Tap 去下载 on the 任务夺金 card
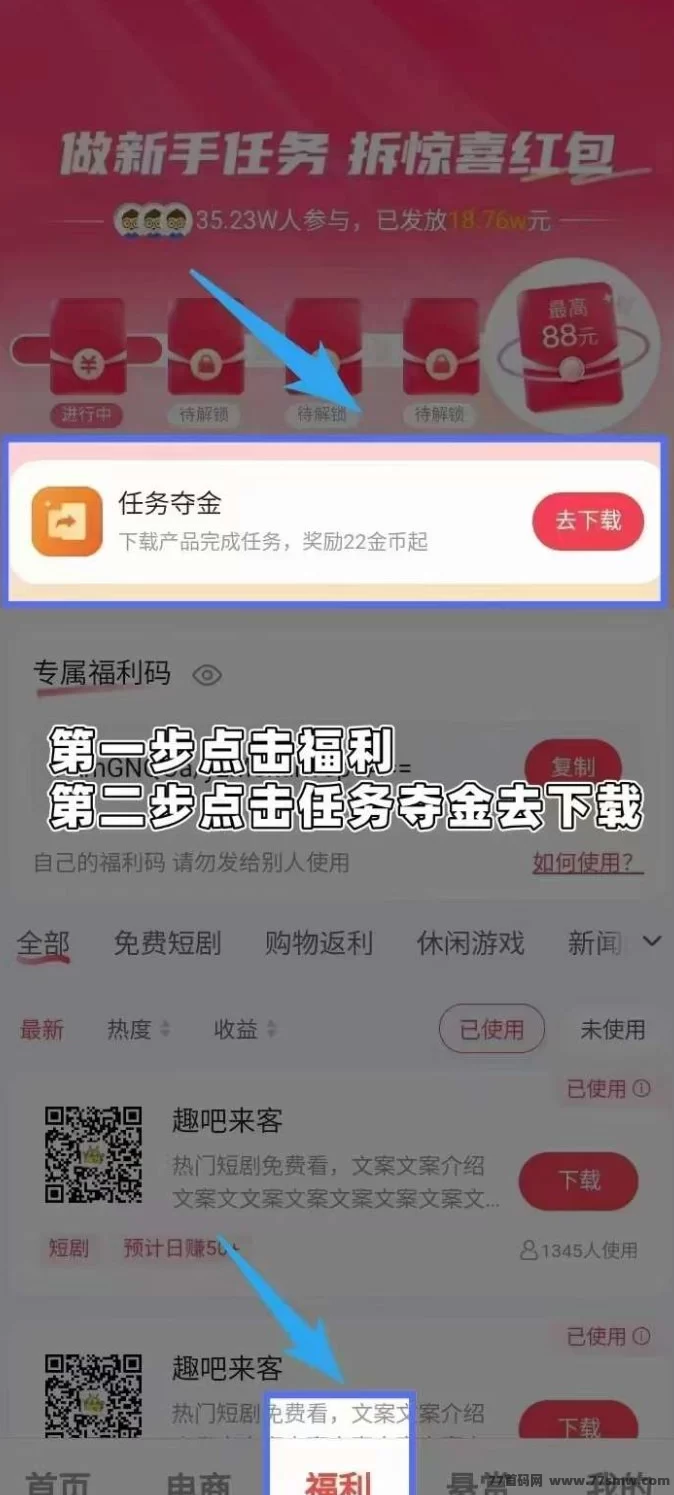This screenshot has width=674, height=1495. point(588,521)
